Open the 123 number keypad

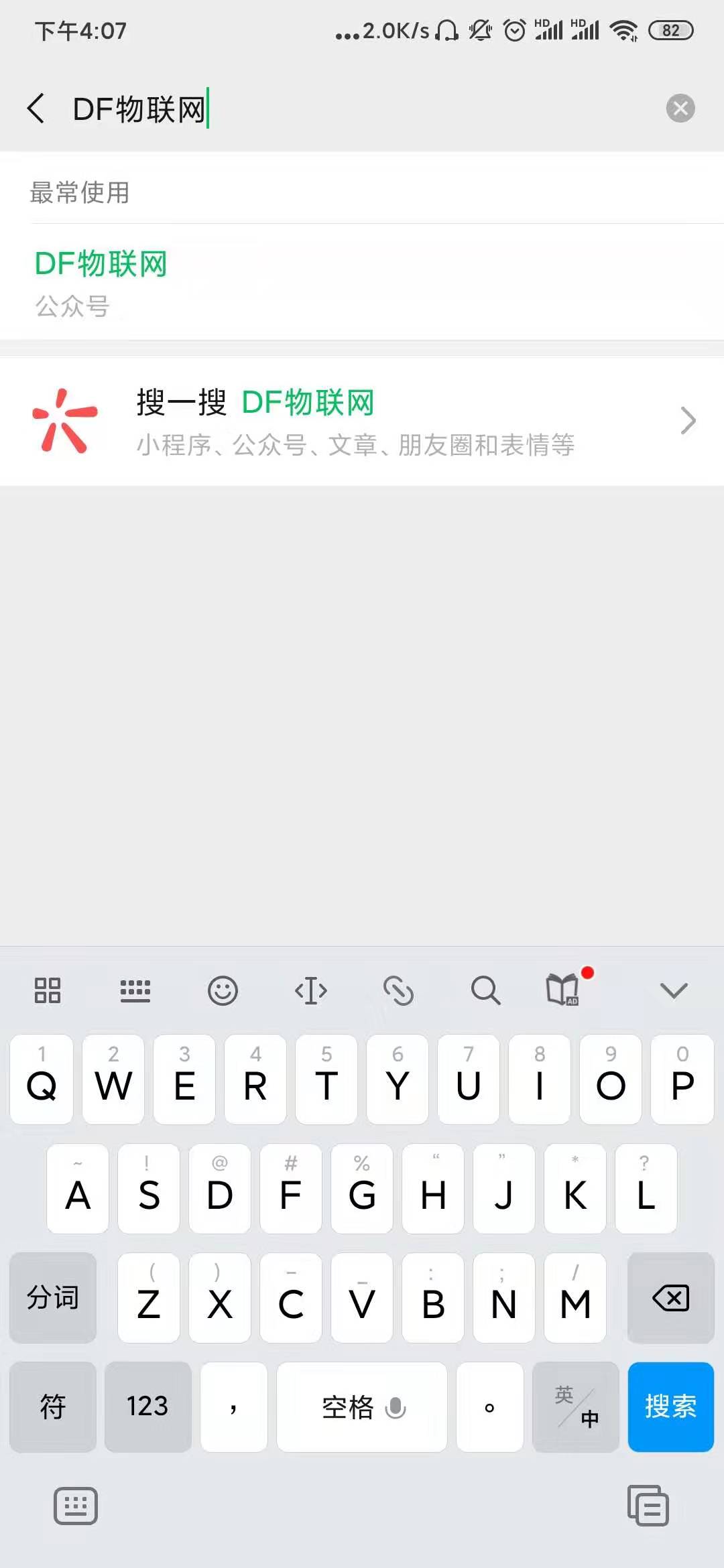(147, 1407)
